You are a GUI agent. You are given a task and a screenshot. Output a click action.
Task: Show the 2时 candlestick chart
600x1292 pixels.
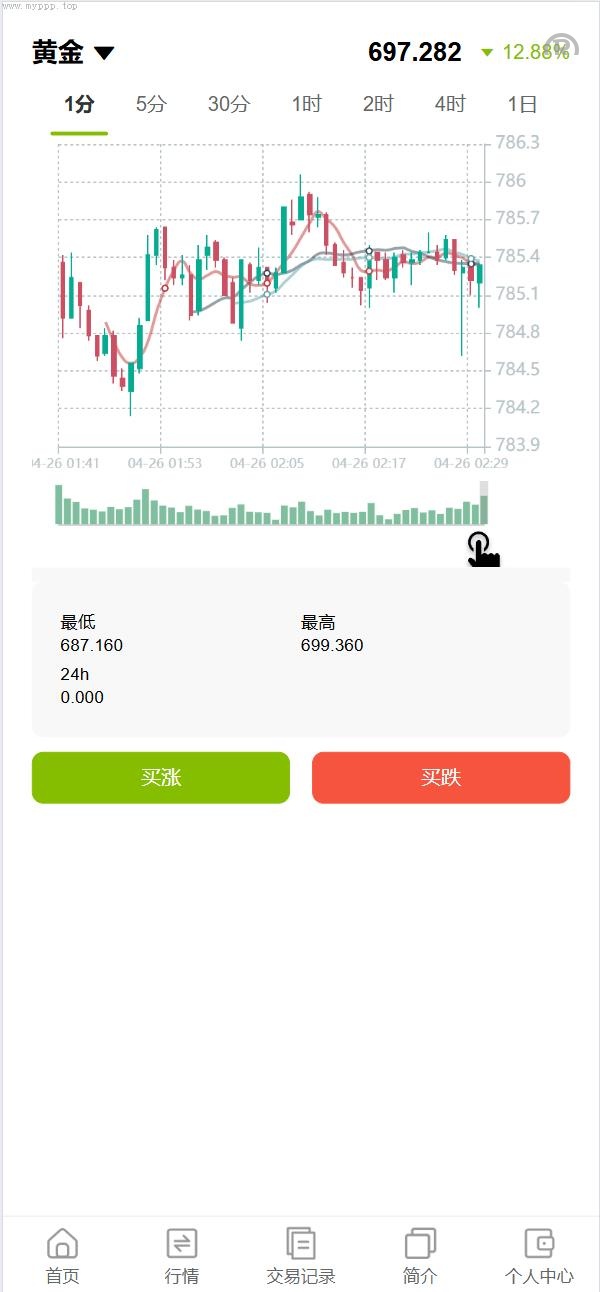(378, 104)
